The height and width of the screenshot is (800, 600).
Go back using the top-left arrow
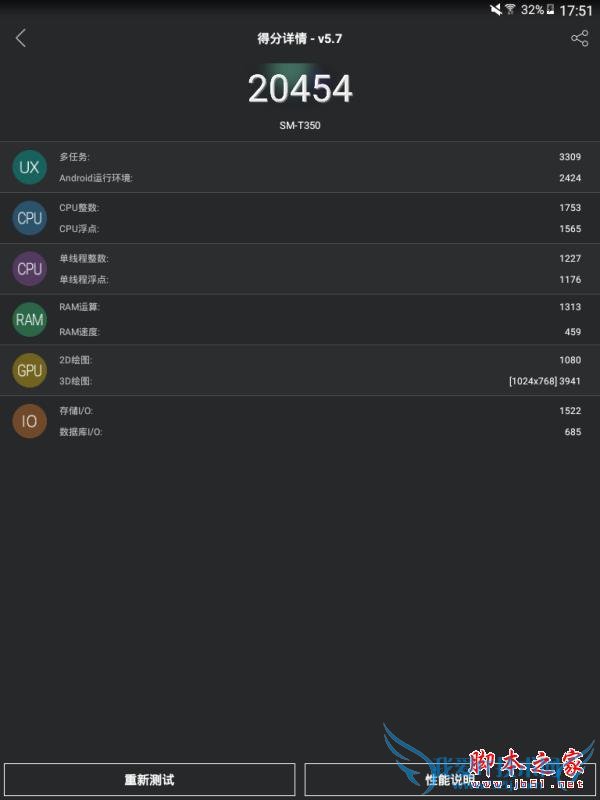(21, 38)
